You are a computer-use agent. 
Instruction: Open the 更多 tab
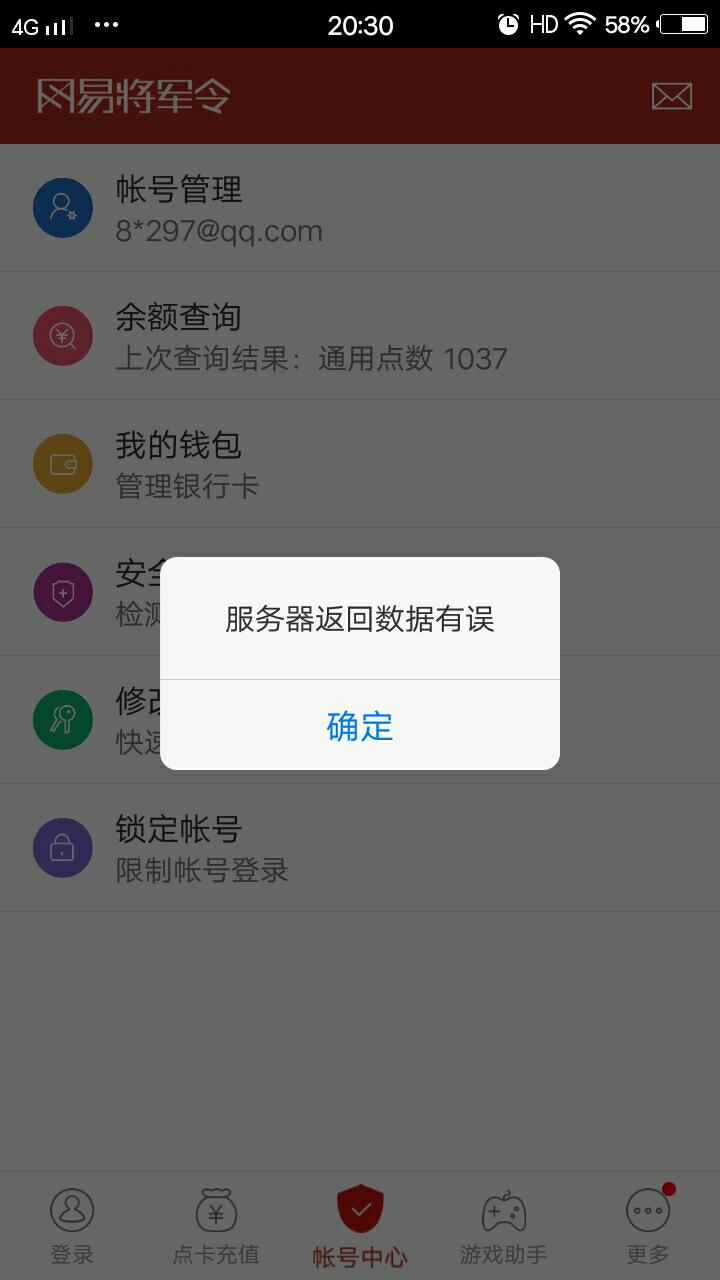[x=648, y=1226]
